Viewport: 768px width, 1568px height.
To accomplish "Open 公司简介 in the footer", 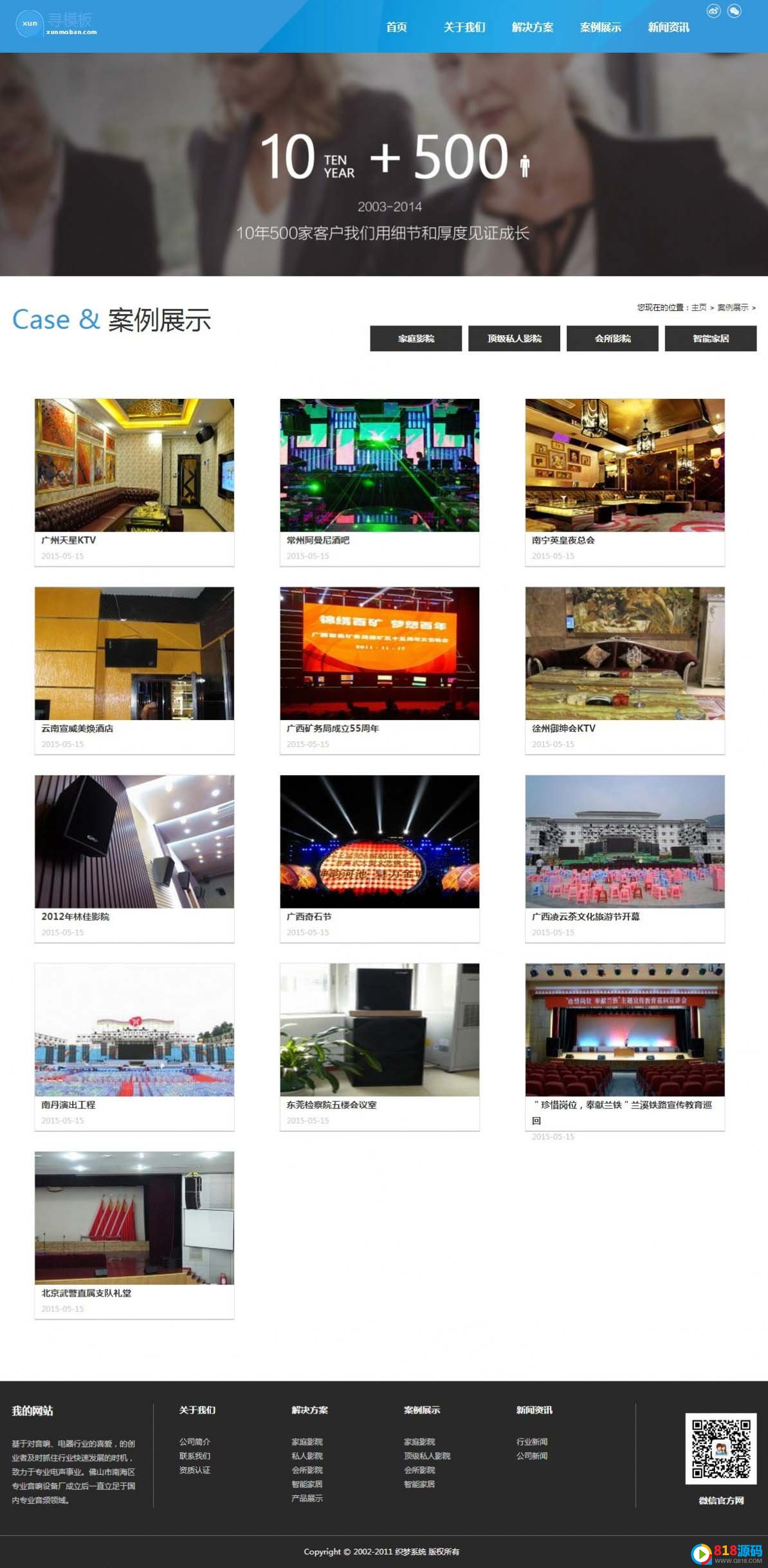I will tap(195, 1442).
